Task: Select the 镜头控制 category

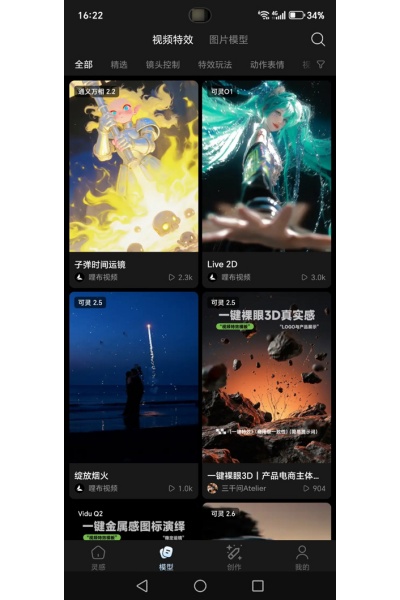Action: 163,65
